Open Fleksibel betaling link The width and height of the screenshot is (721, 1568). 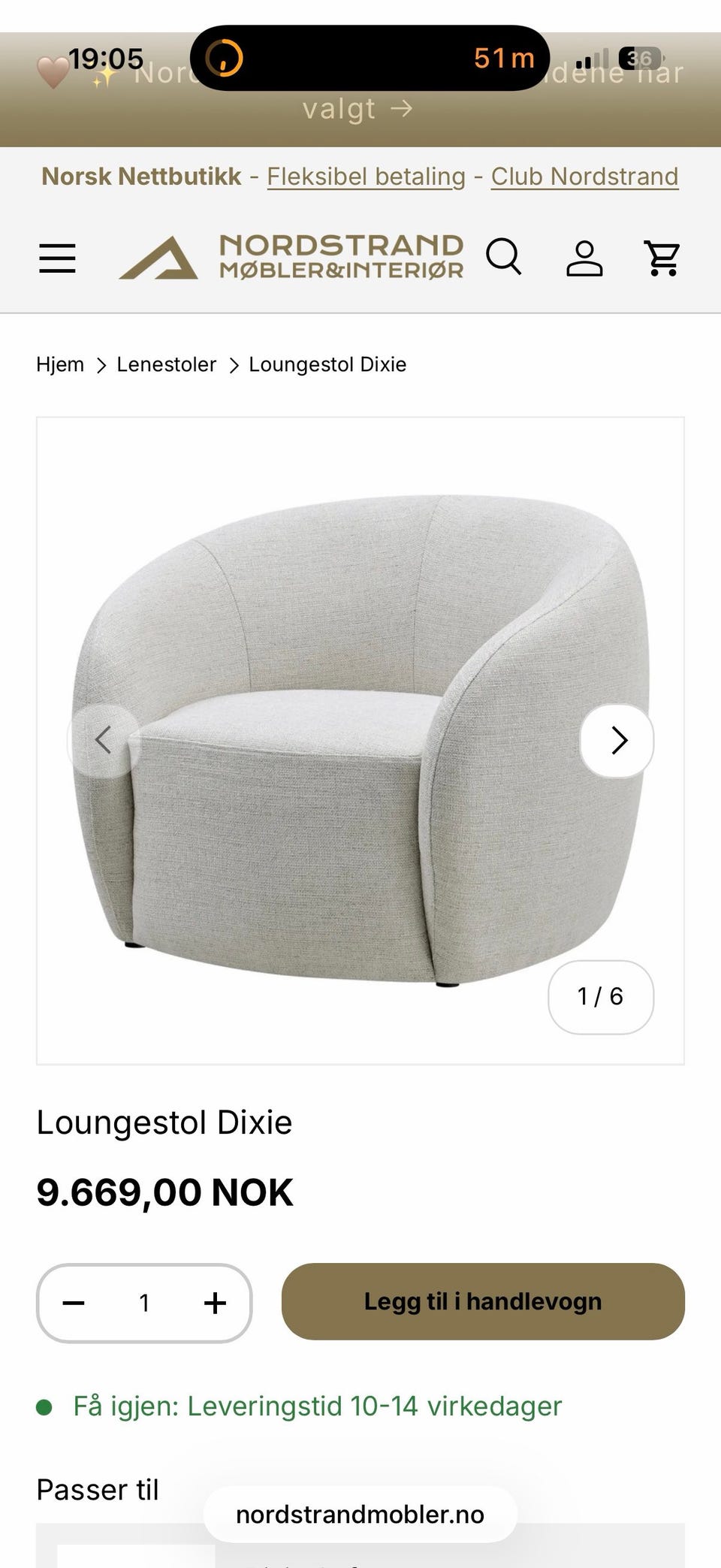click(x=367, y=177)
